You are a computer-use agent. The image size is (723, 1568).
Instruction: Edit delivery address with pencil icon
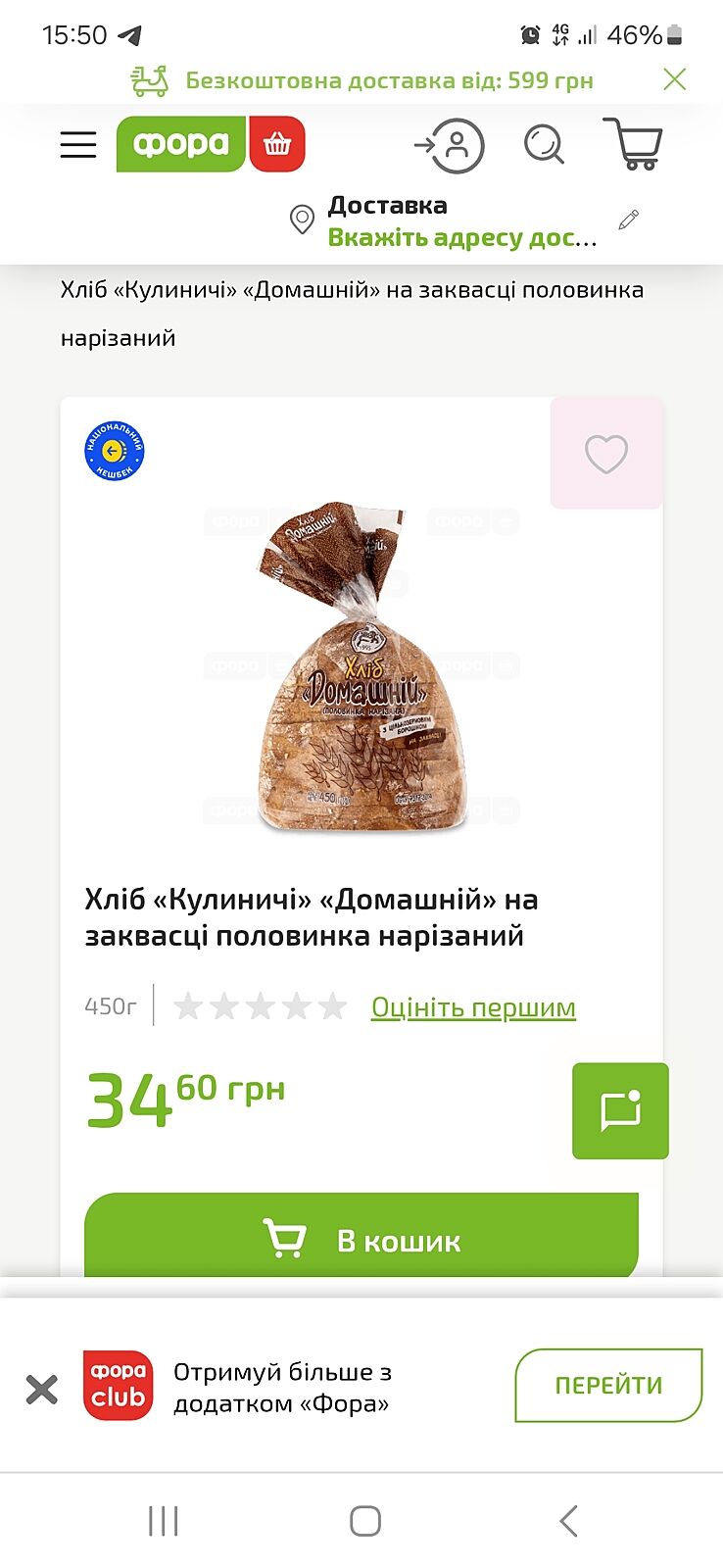tap(629, 220)
